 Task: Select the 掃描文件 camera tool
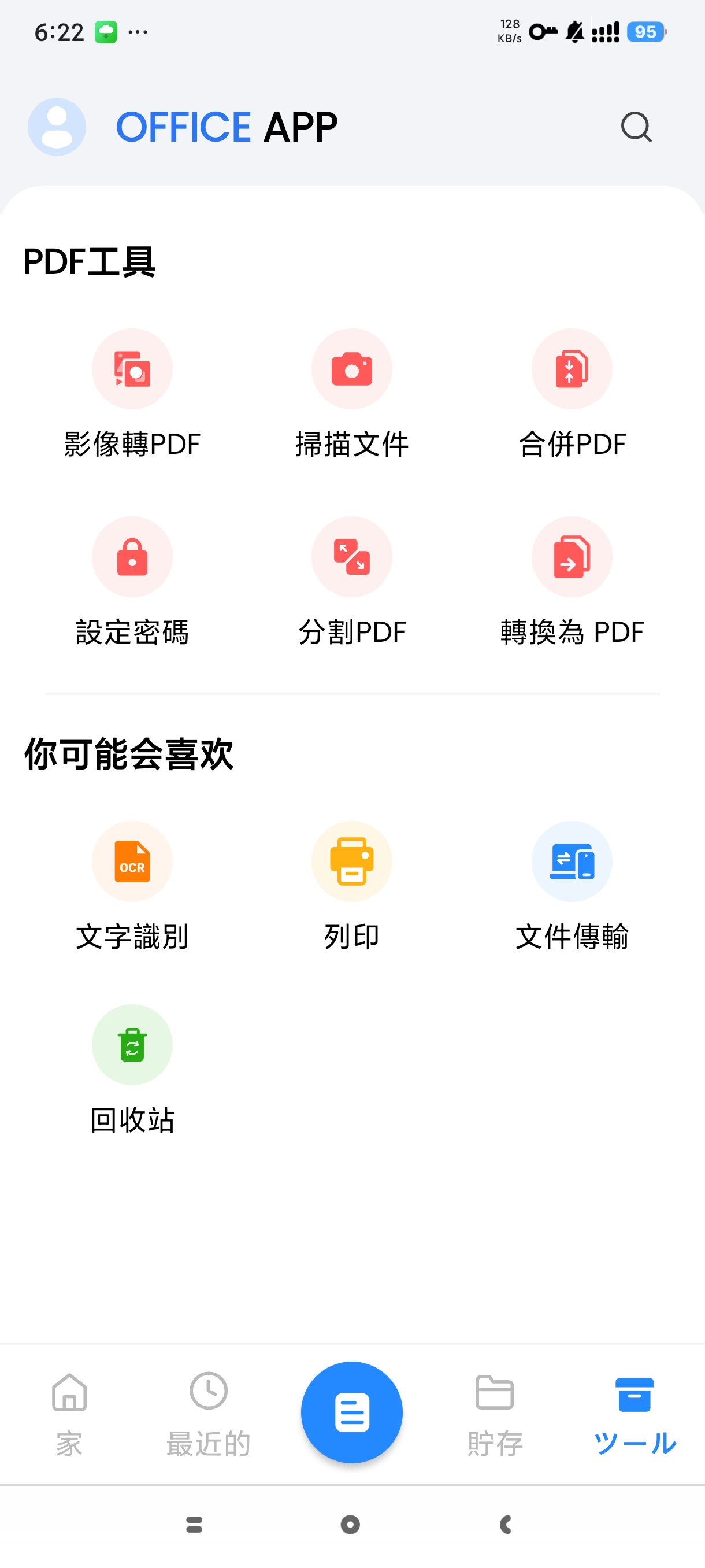click(x=351, y=395)
